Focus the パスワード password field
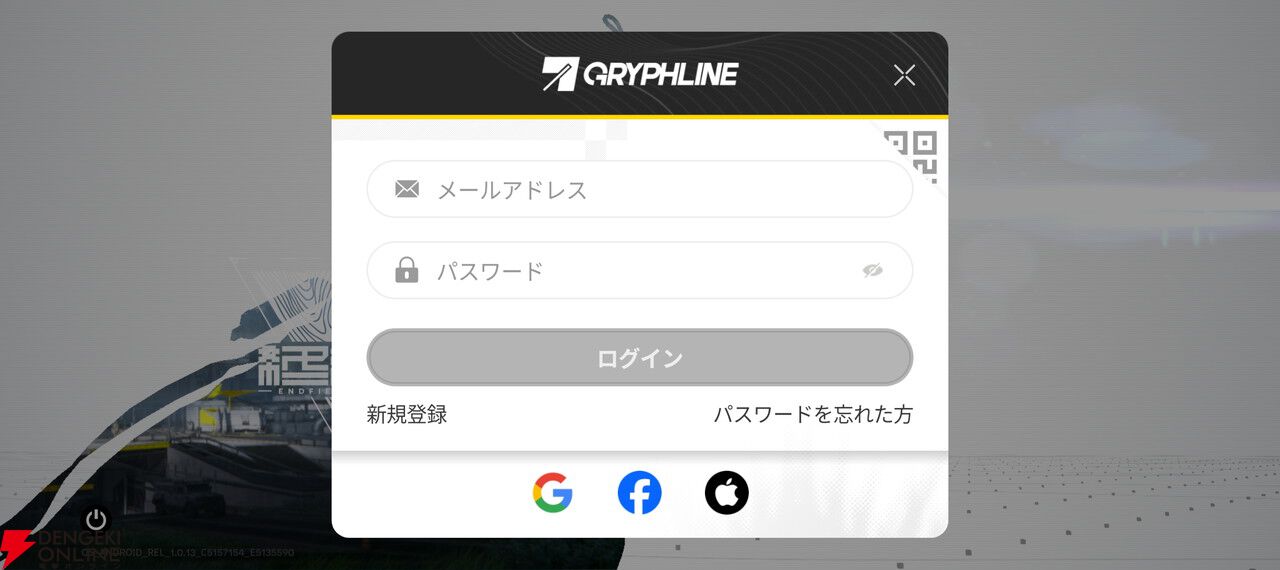The width and height of the screenshot is (1280, 570). click(x=620, y=271)
